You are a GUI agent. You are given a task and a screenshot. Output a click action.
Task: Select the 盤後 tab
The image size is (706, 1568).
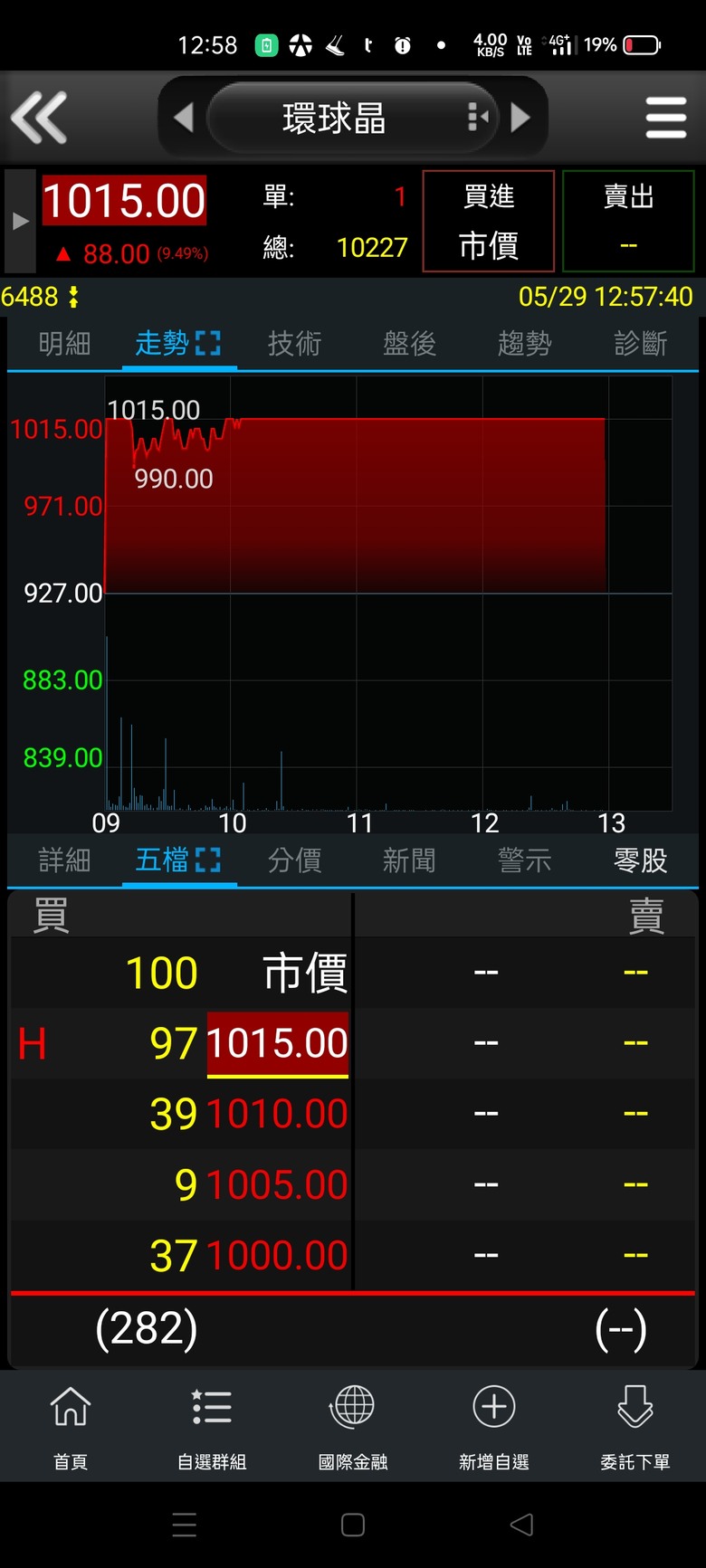[x=409, y=344]
